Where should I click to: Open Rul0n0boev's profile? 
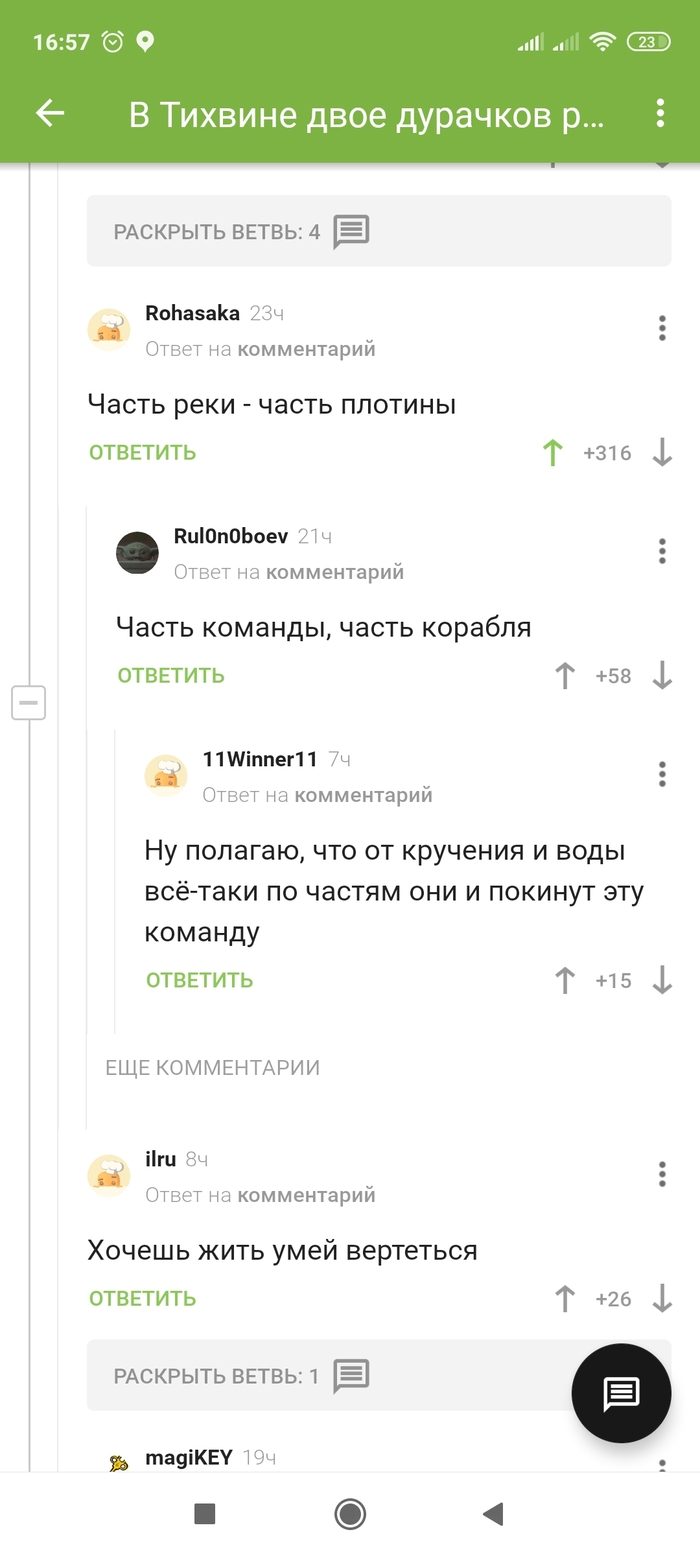click(231, 536)
